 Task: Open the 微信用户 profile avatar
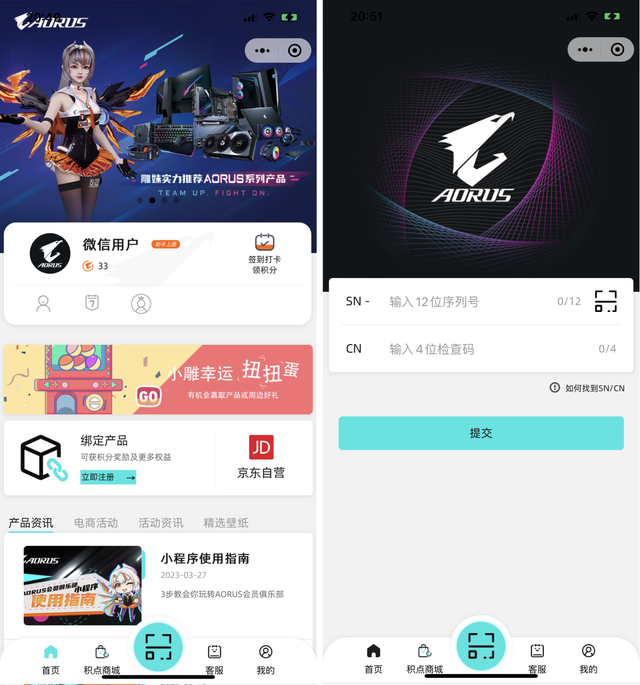[50, 254]
